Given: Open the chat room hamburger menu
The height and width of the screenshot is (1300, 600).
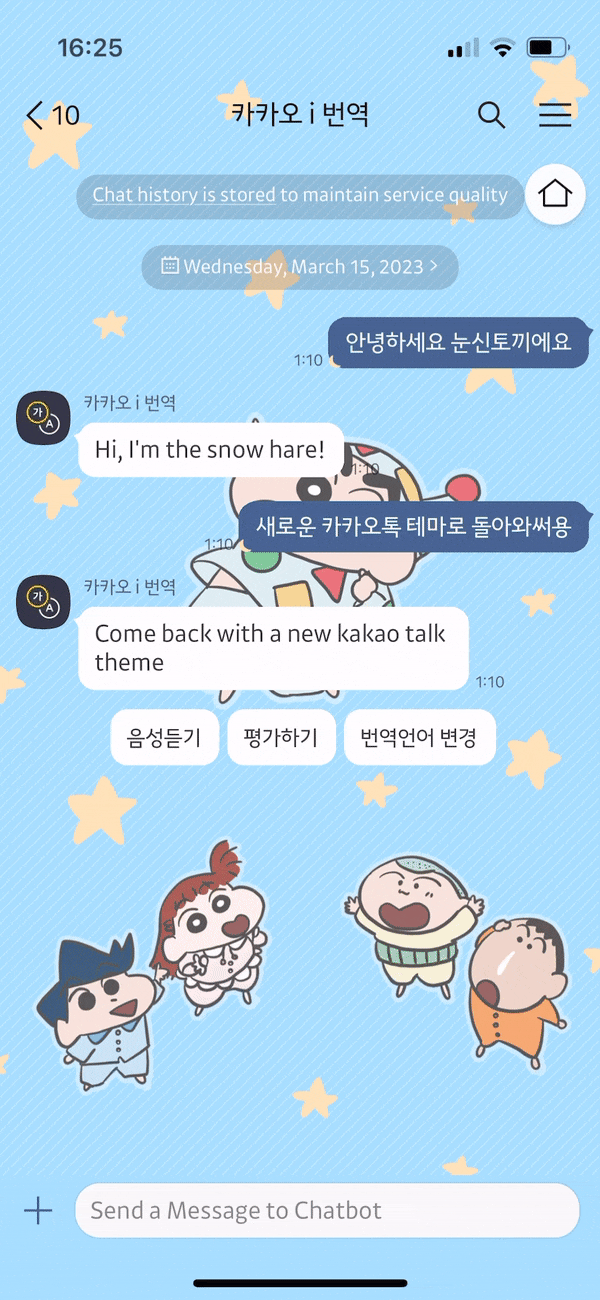Looking at the screenshot, I should (x=555, y=116).
